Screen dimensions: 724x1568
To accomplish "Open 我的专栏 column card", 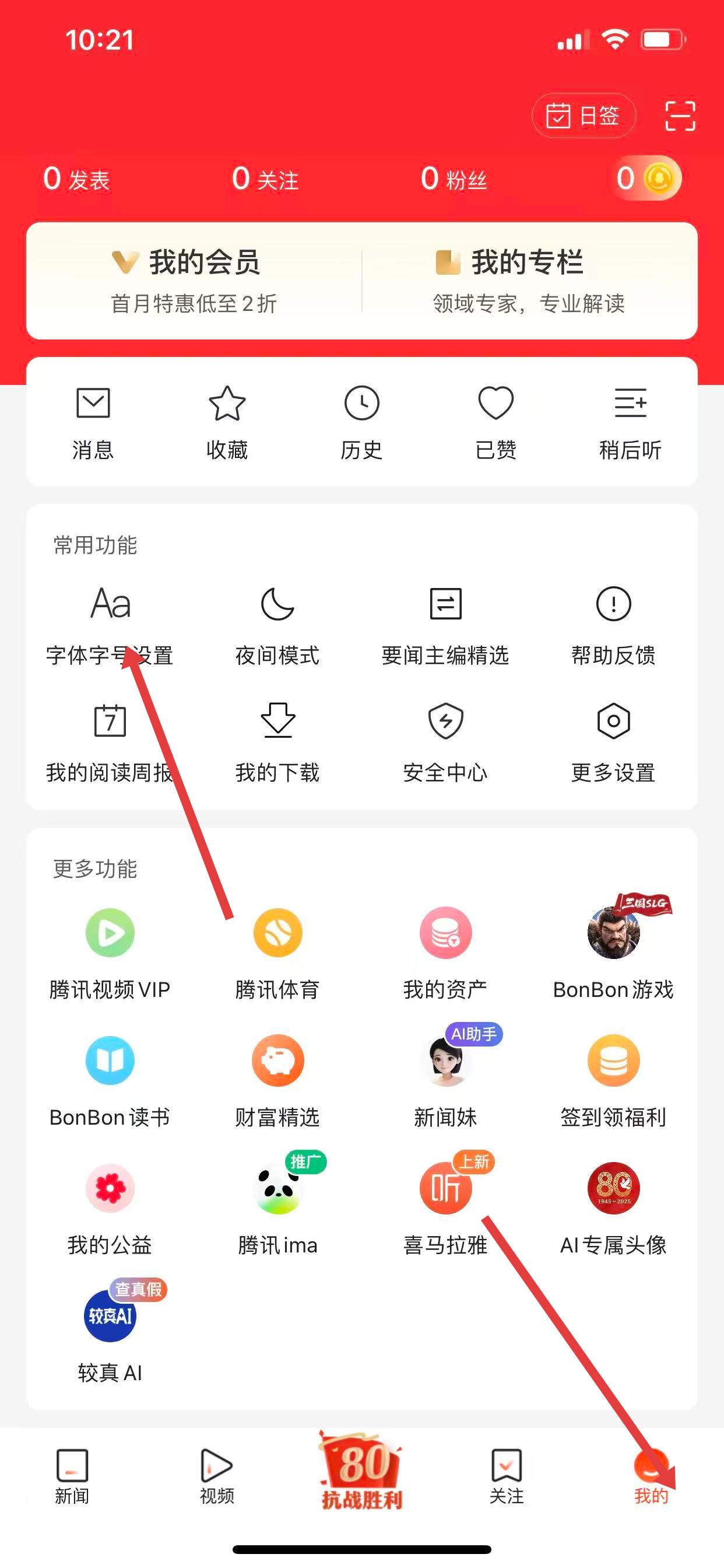I will [528, 280].
